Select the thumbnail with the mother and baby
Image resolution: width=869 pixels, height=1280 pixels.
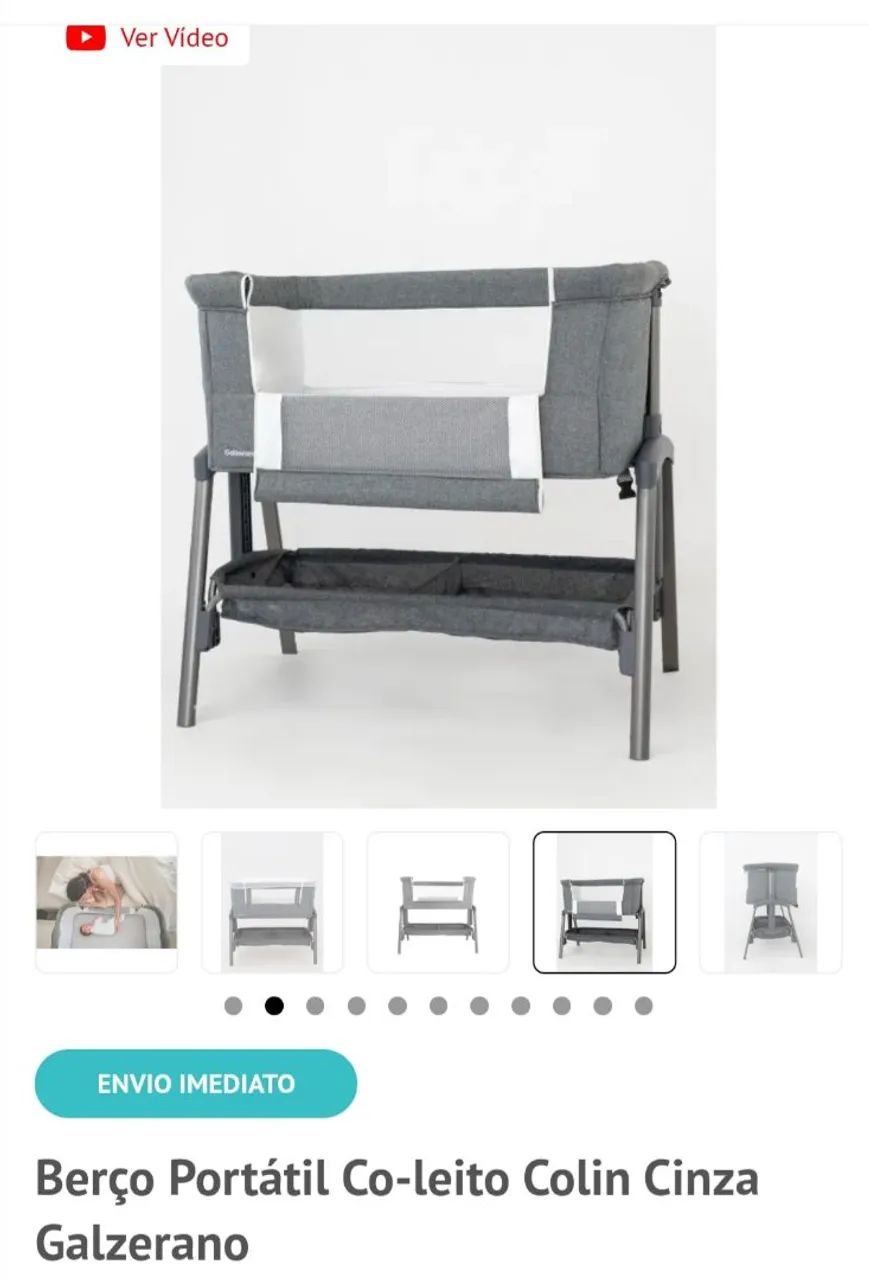(x=107, y=902)
